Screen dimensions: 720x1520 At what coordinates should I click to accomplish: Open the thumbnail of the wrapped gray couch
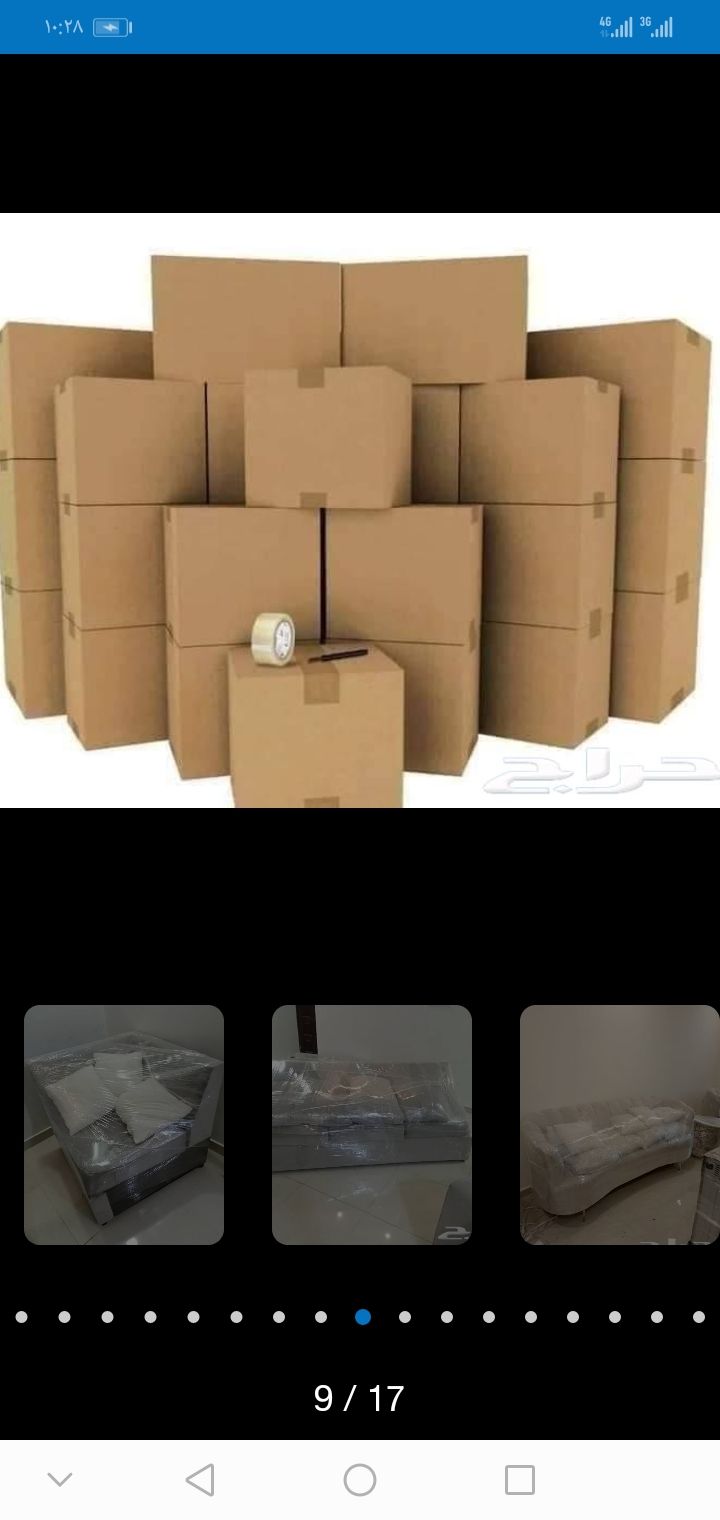click(372, 1124)
